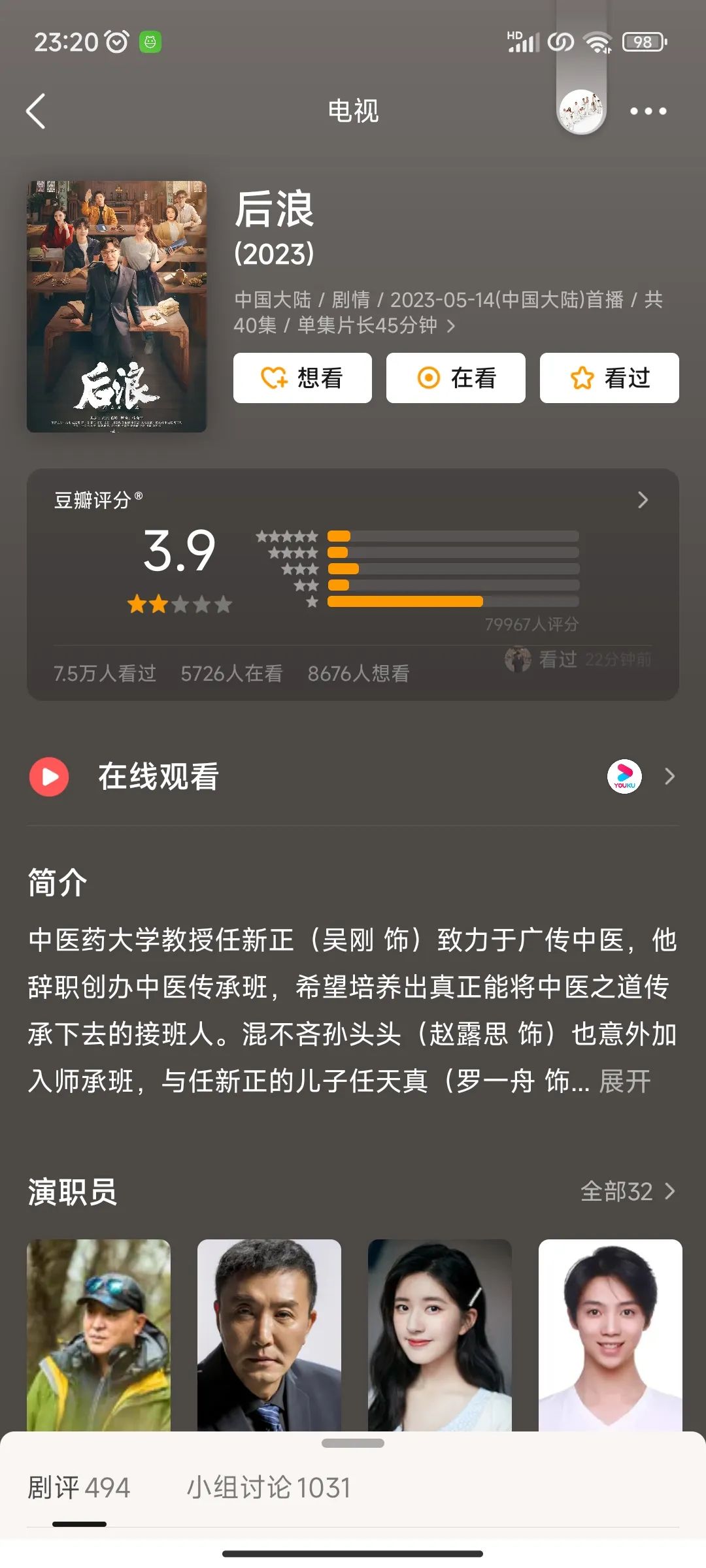This screenshot has width=706, height=1568.
Task: Go back to the previous page
Action: click(x=36, y=111)
